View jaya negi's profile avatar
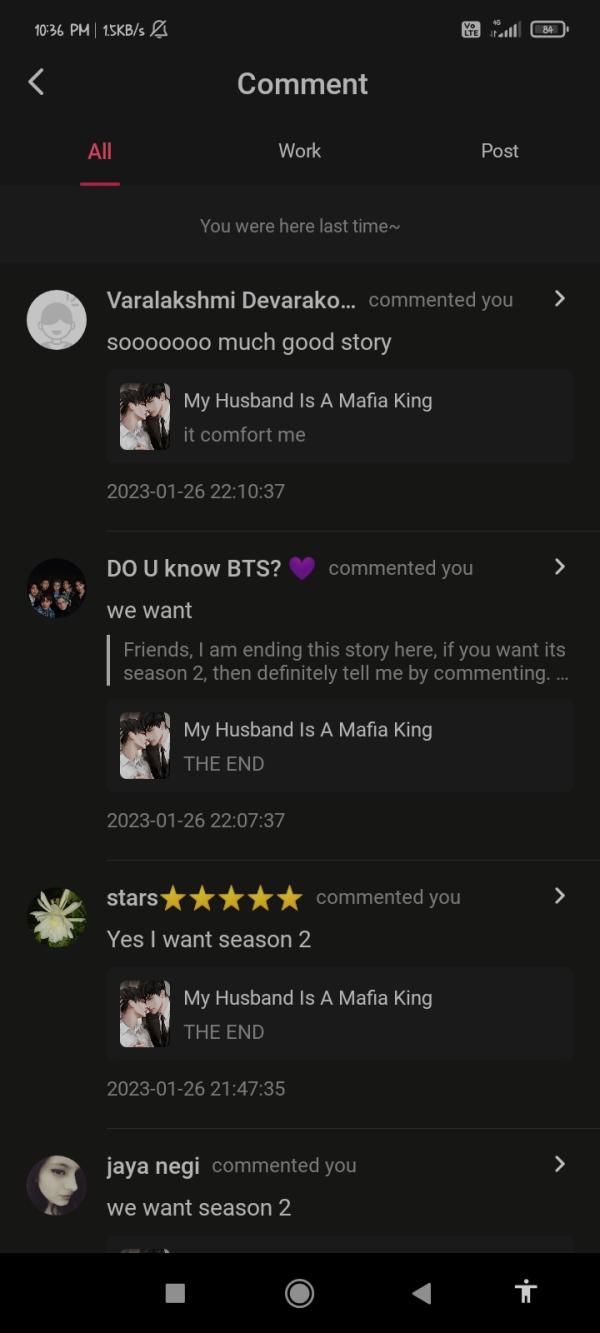The width and height of the screenshot is (600, 1333). tap(56, 1185)
